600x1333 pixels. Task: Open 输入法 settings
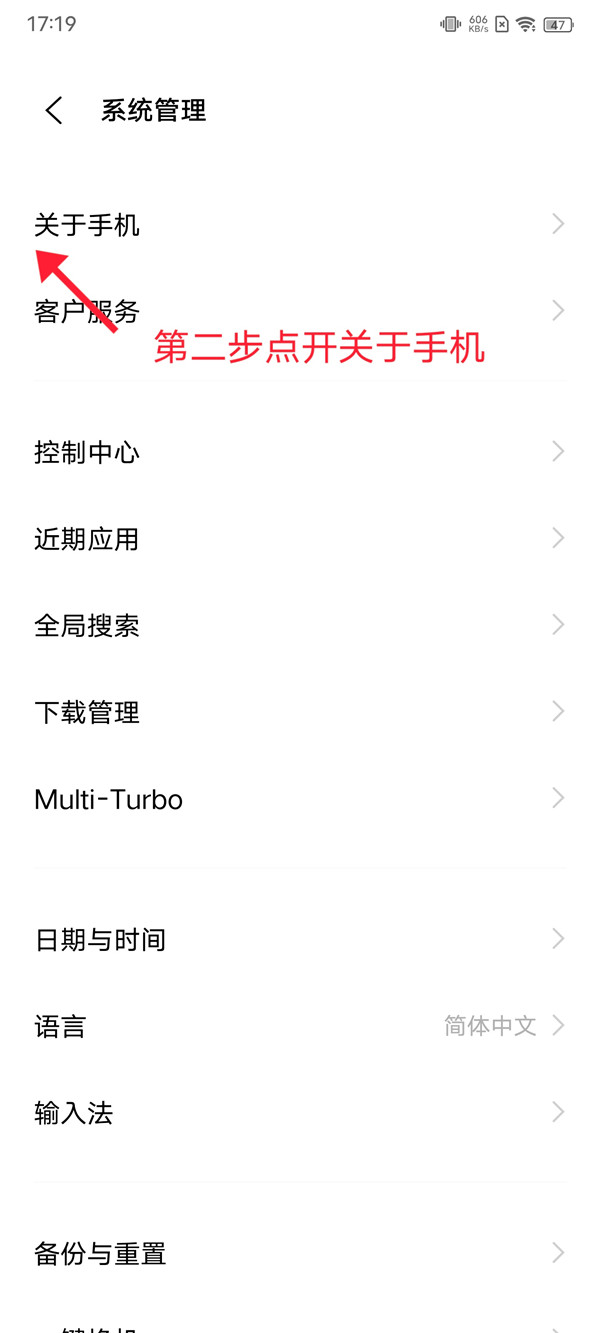300,1113
